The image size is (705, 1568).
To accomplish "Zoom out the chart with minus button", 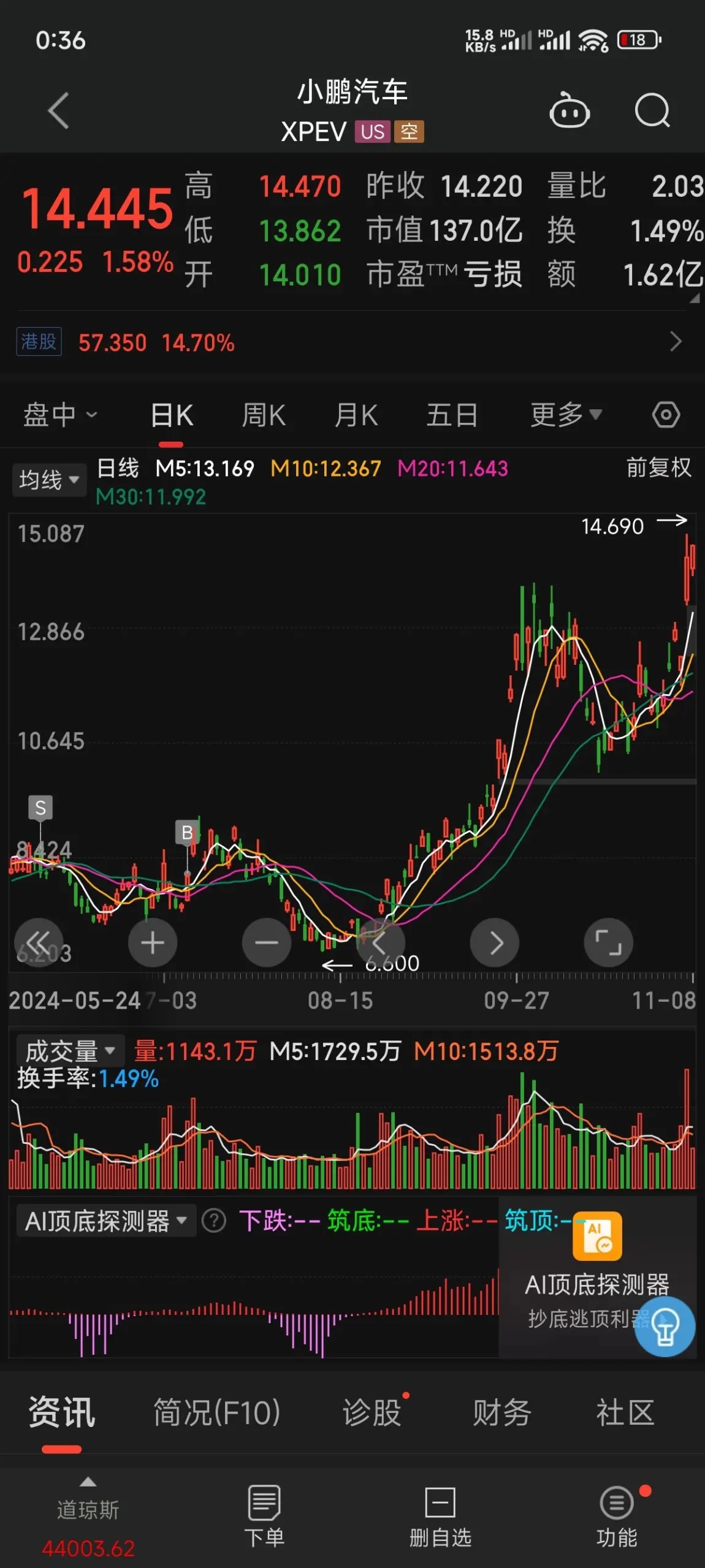I will click(x=267, y=942).
